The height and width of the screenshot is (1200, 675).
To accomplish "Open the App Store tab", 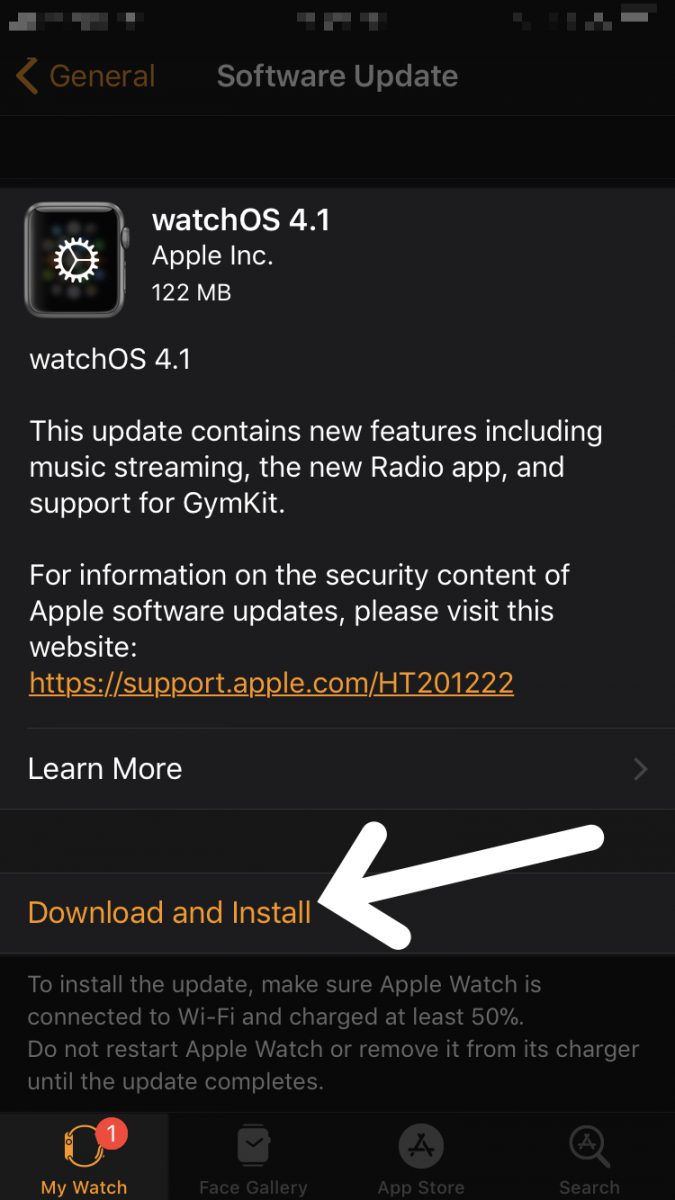I will [421, 1157].
